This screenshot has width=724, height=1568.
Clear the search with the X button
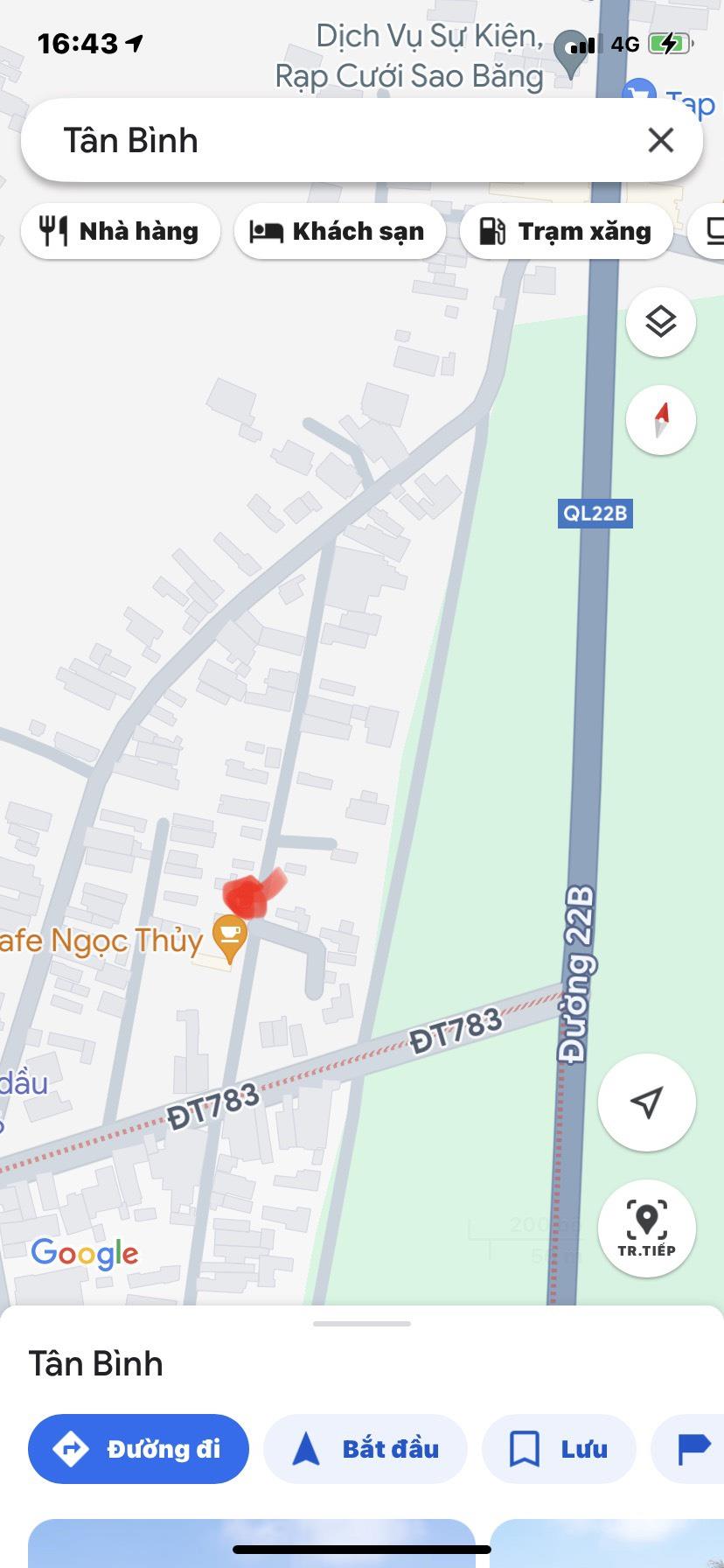click(660, 141)
